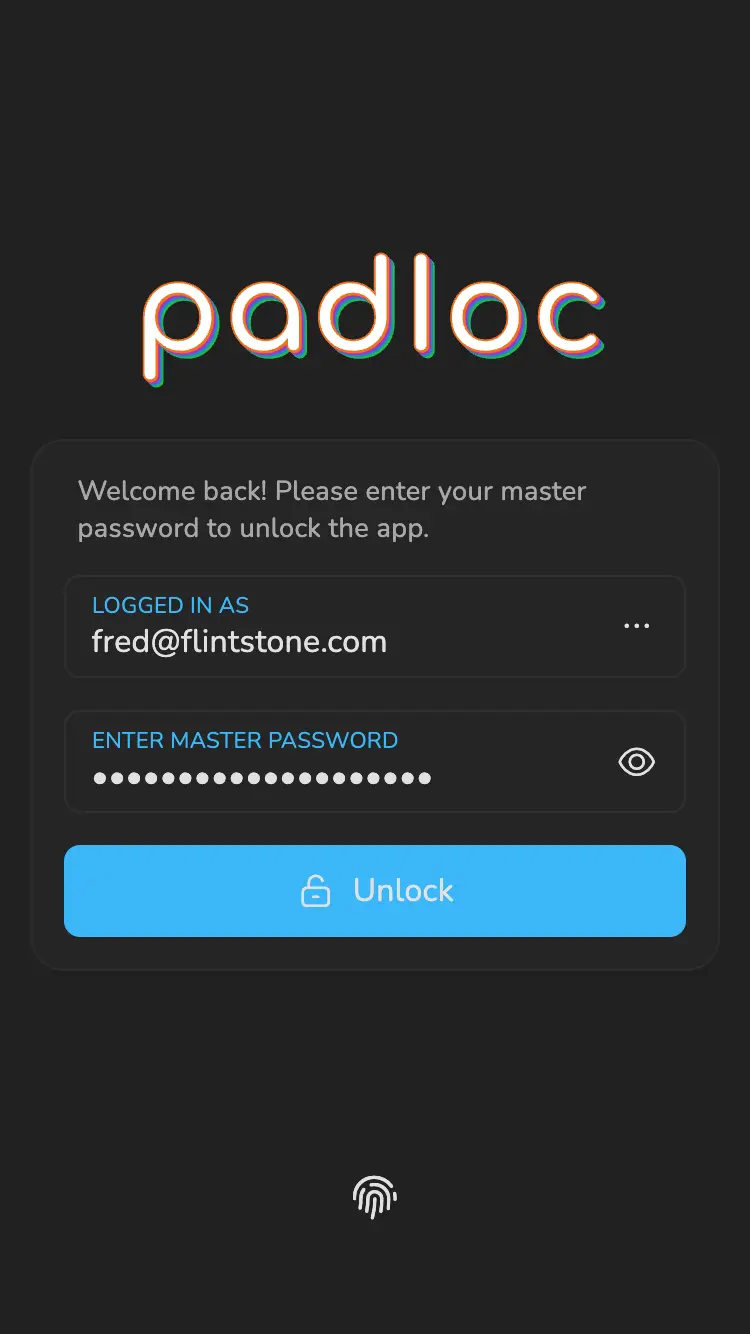Open the three-dot account options menu
Image resolution: width=750 pixels, height=1334 pixels.
point(636,626)
